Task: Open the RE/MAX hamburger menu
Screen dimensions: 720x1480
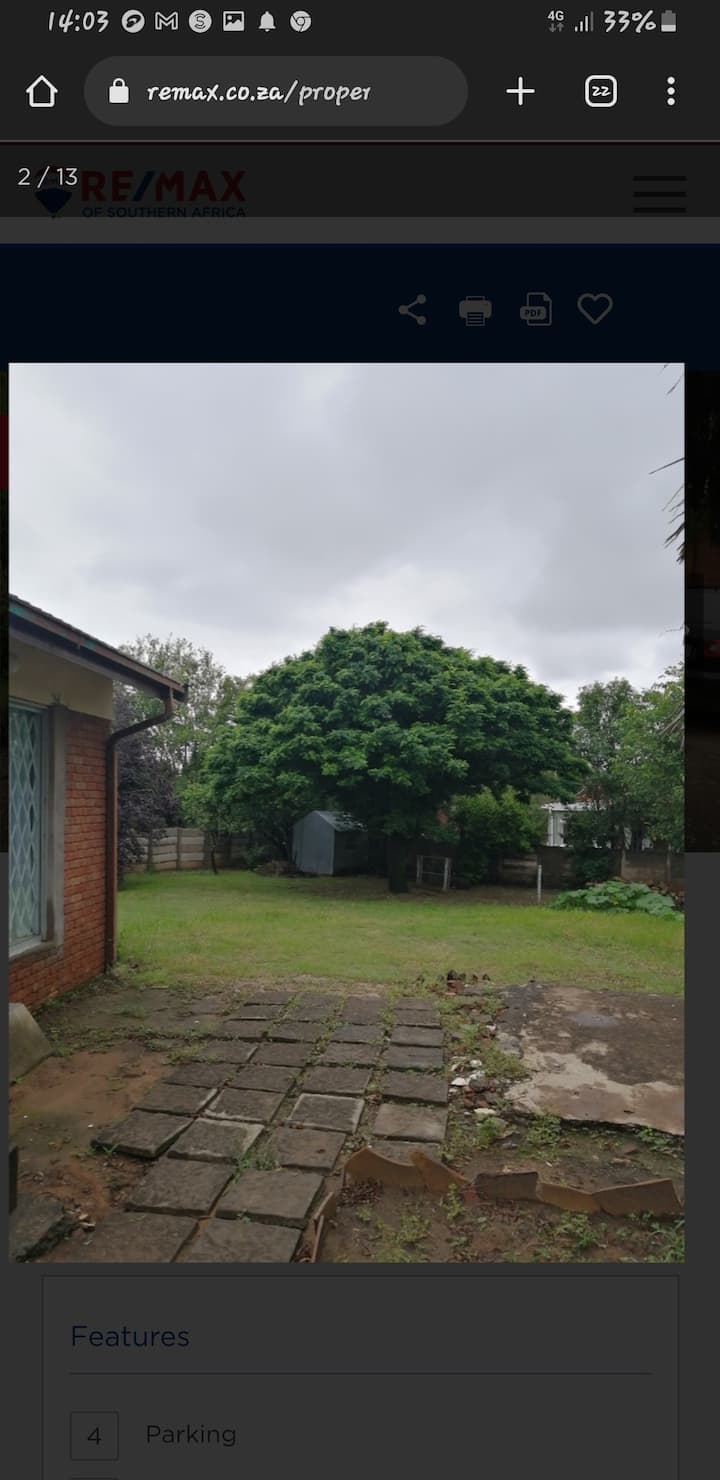Action: [x=659, y=194]
